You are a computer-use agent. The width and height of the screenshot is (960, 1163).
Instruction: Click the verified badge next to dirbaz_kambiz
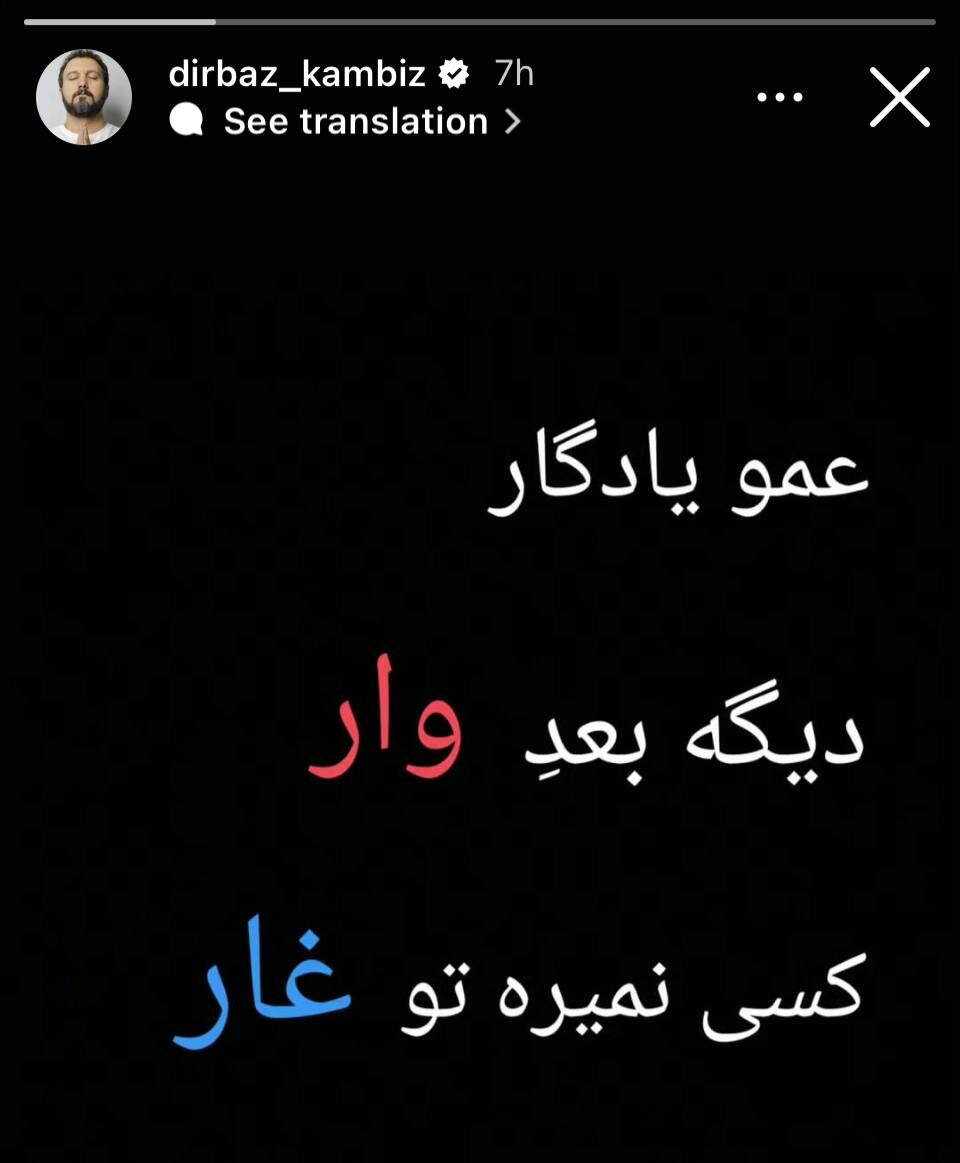[x=455, y=72]
